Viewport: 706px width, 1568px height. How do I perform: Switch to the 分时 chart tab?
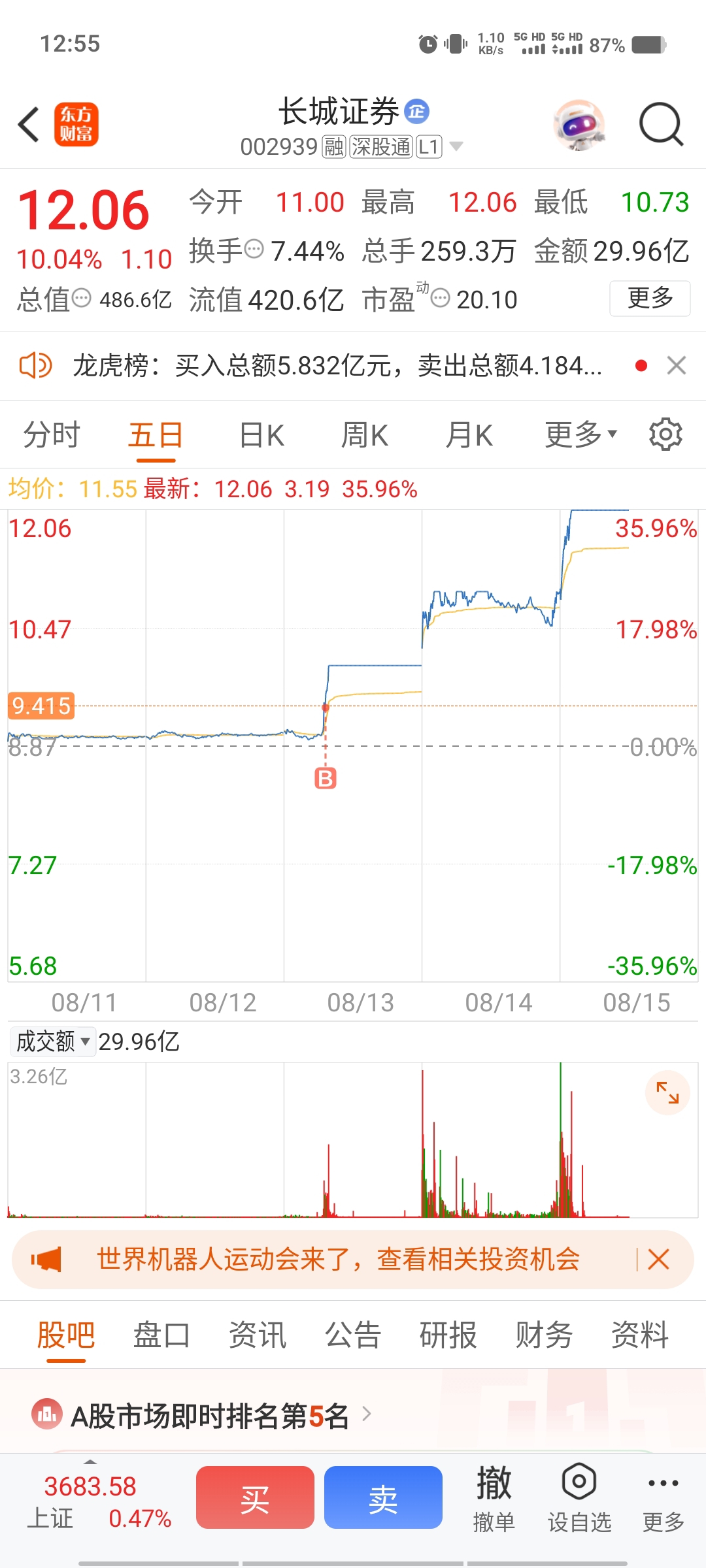pos(52,435)
